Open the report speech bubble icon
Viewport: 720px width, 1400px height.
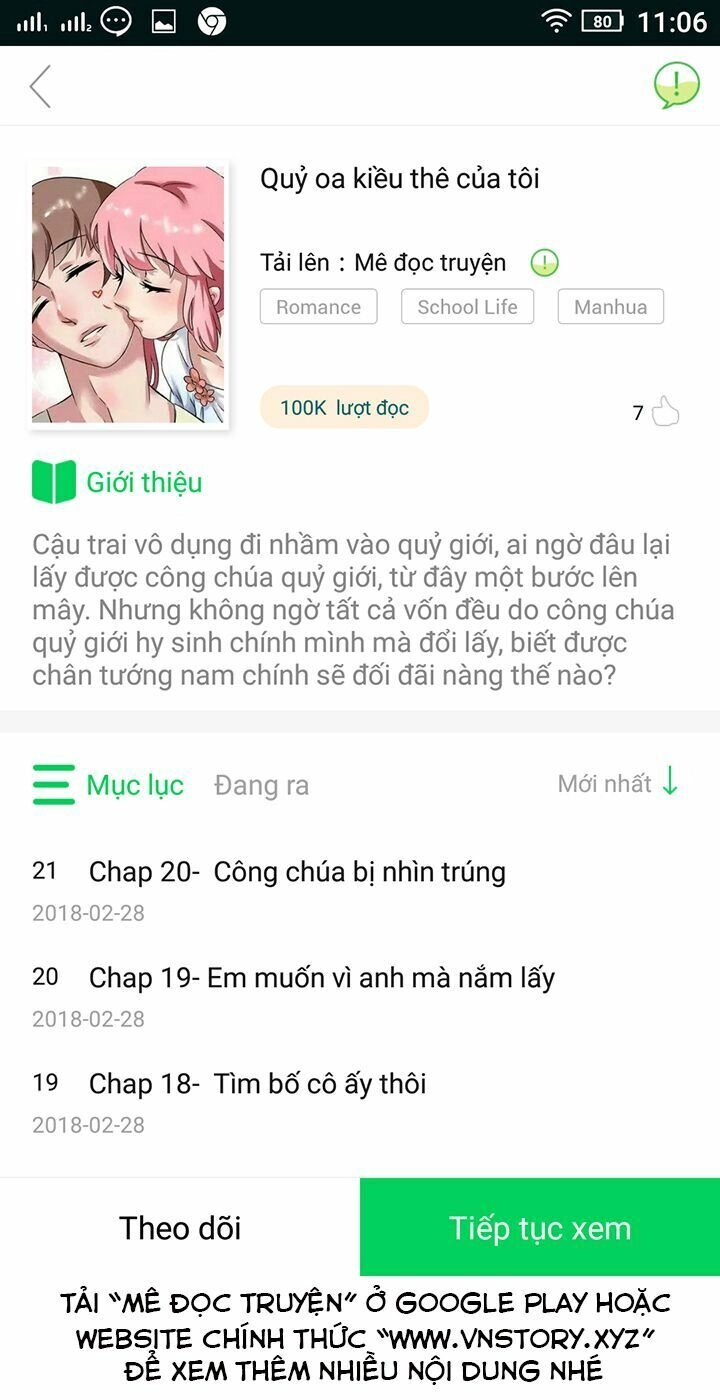pyautogui.click(x=676, y=86)
